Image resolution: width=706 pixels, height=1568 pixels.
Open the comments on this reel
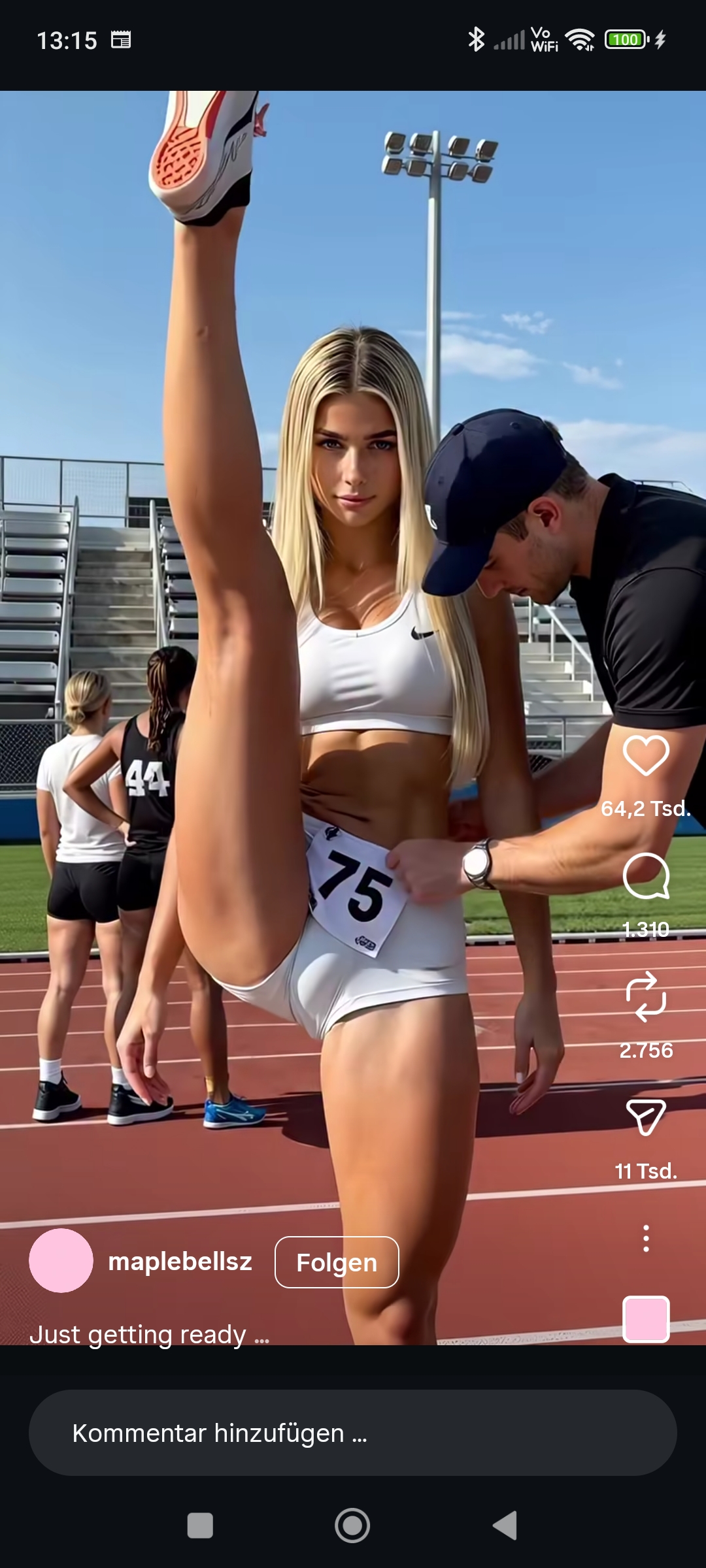(646, 877)
